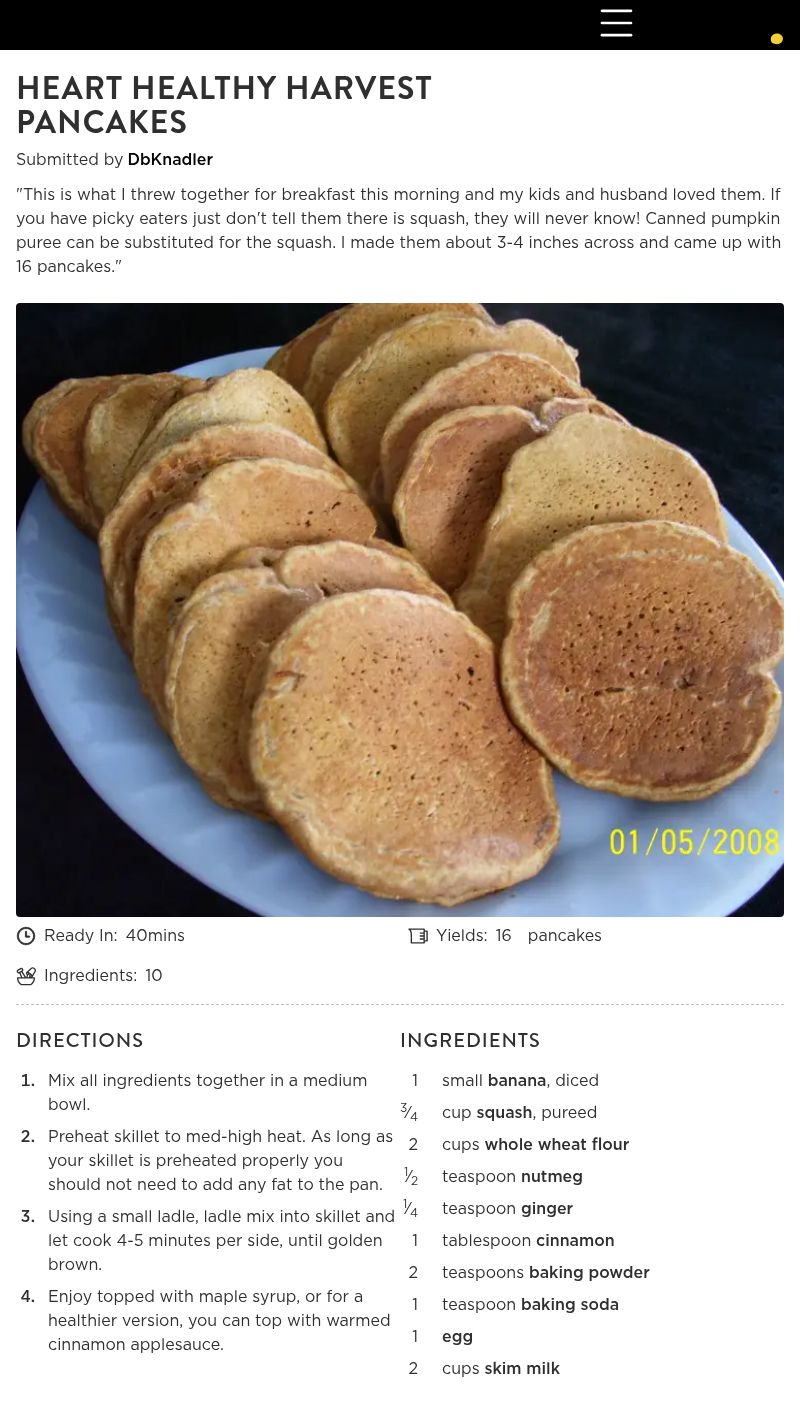Open the hamburger menu
This screenshot has height=1405, width=800.
(616, 23)
